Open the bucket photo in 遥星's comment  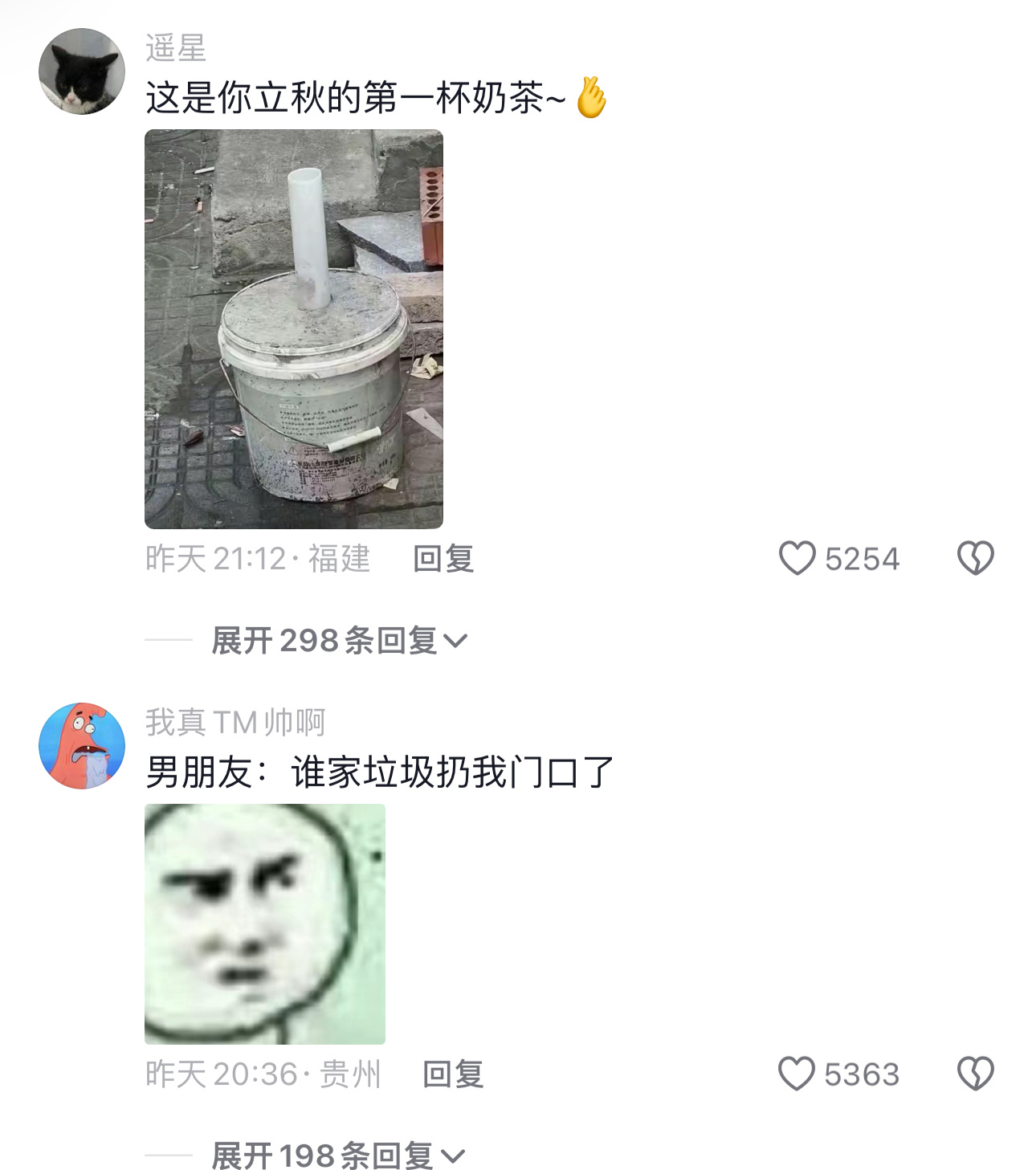(x=293, y=328)
